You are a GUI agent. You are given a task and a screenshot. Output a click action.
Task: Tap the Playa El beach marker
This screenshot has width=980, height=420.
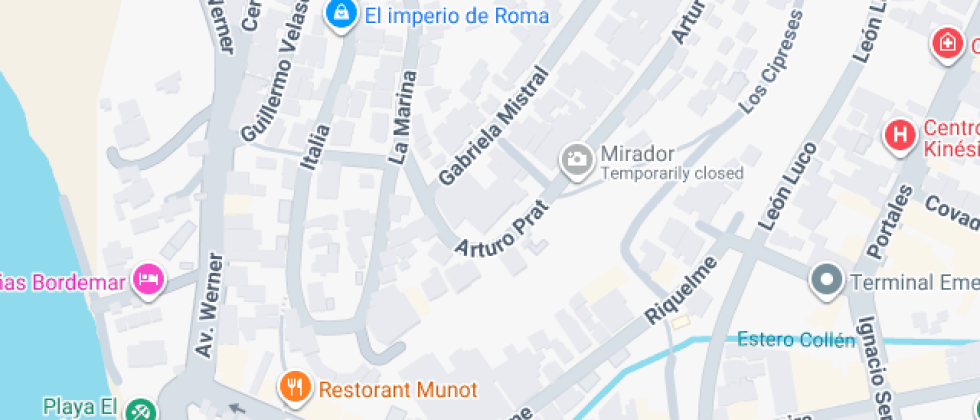tap(139, 408)
